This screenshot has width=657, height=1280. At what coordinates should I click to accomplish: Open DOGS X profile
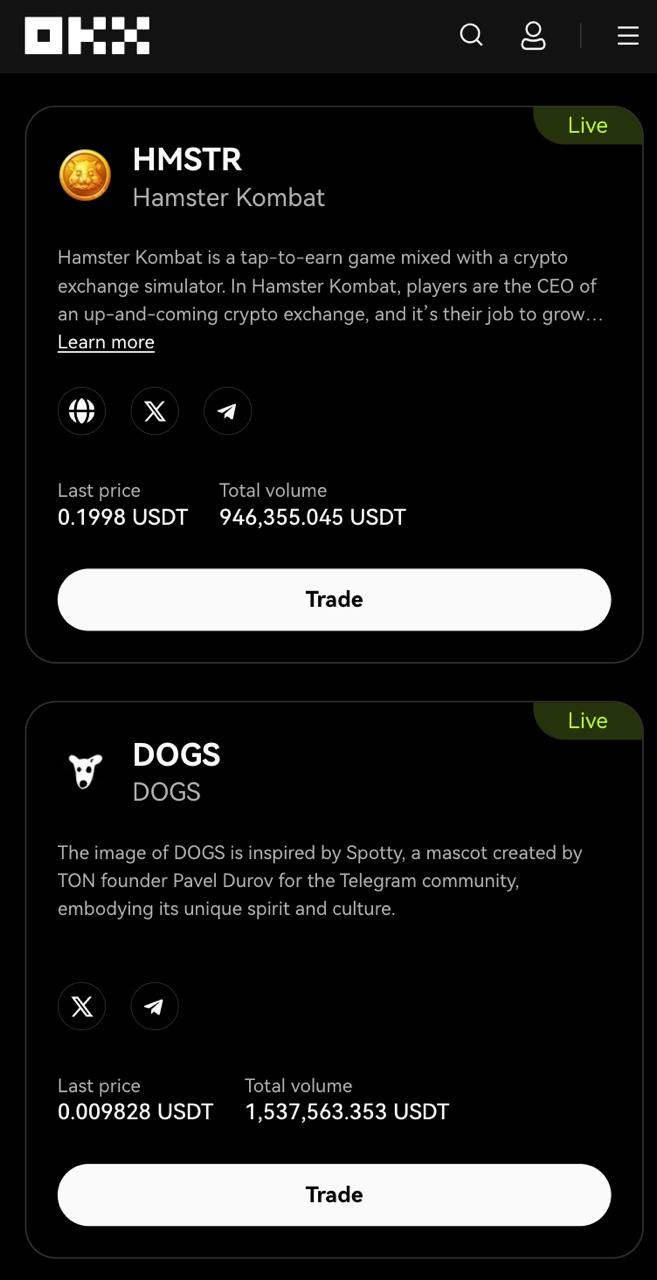click(82, 1006)
